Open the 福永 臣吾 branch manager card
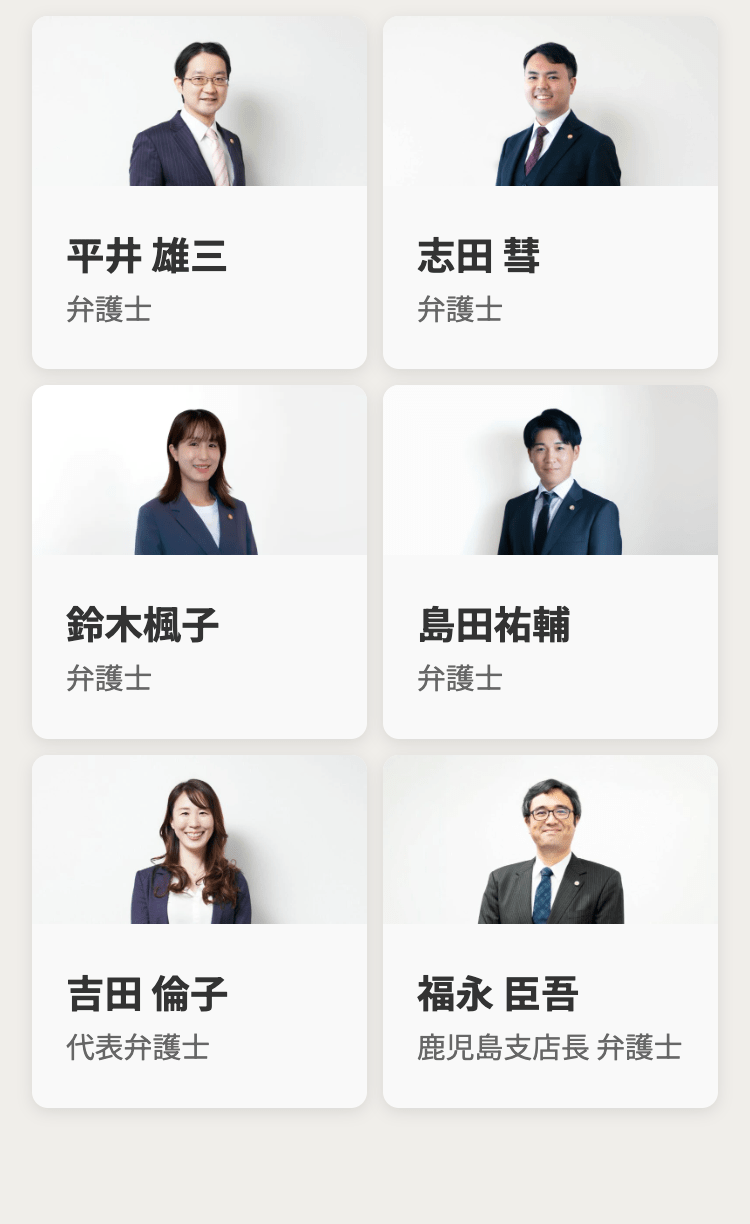Screen dimensions: 750x1224 pos(550,931)
